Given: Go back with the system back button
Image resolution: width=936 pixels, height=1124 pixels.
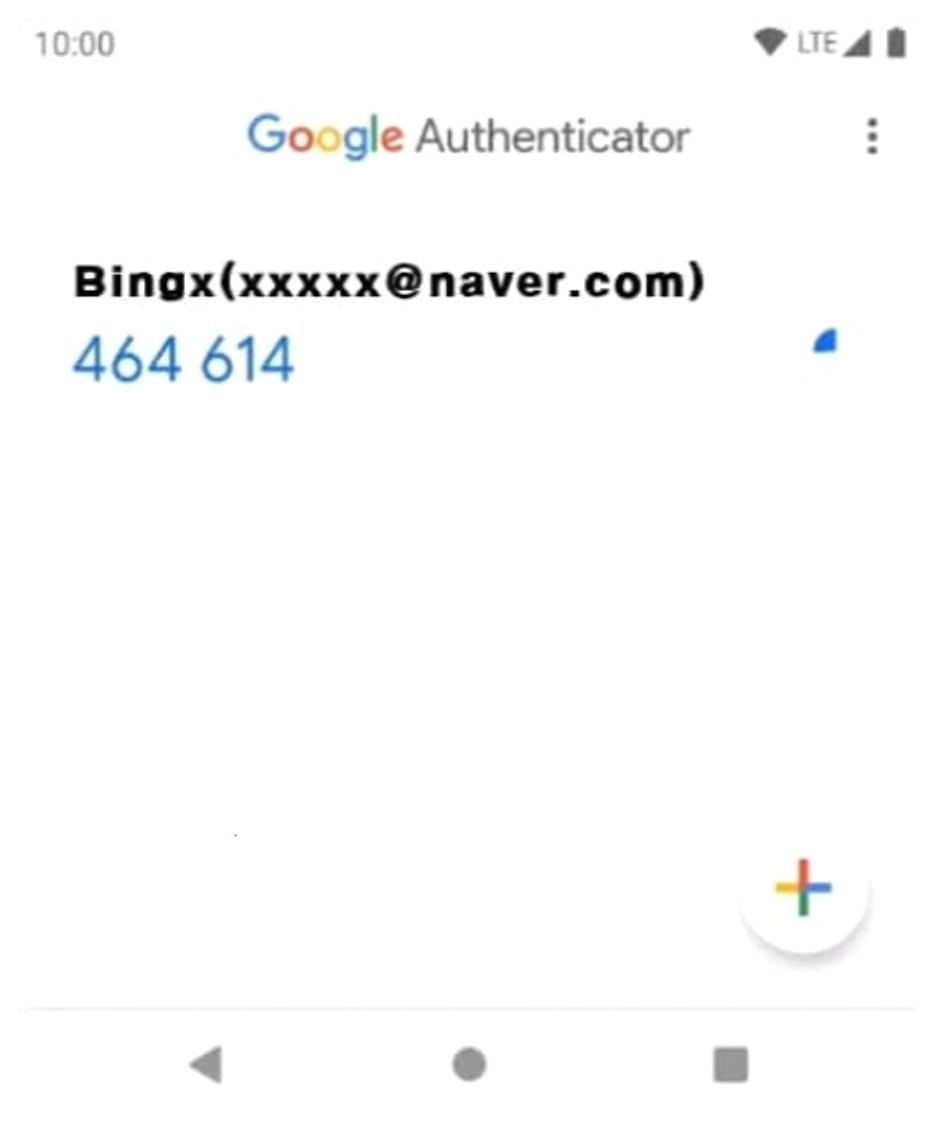Looking at the screenshot, I should click(x=206, y=1065).
